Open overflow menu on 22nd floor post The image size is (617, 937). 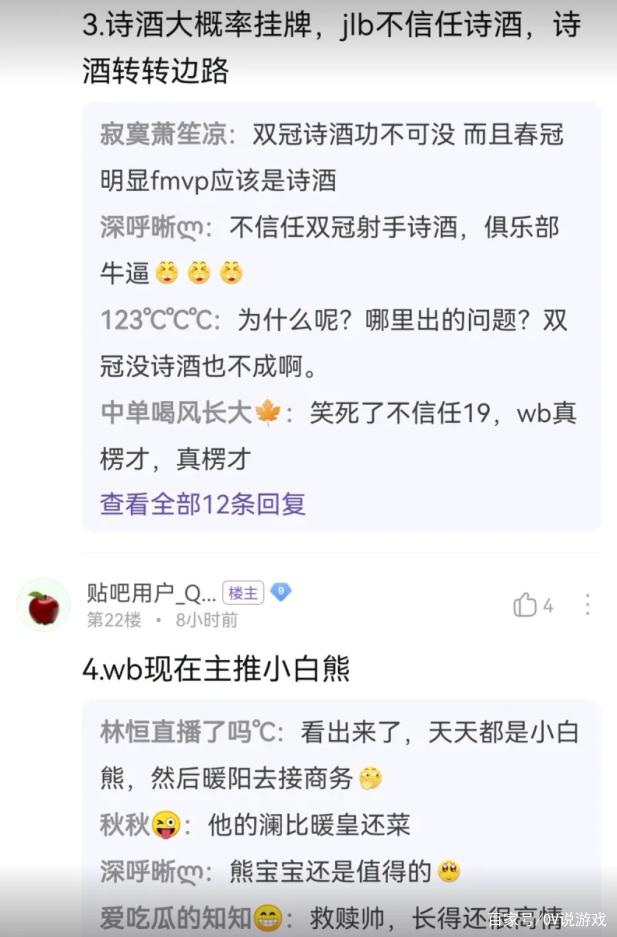pos(588,605)
